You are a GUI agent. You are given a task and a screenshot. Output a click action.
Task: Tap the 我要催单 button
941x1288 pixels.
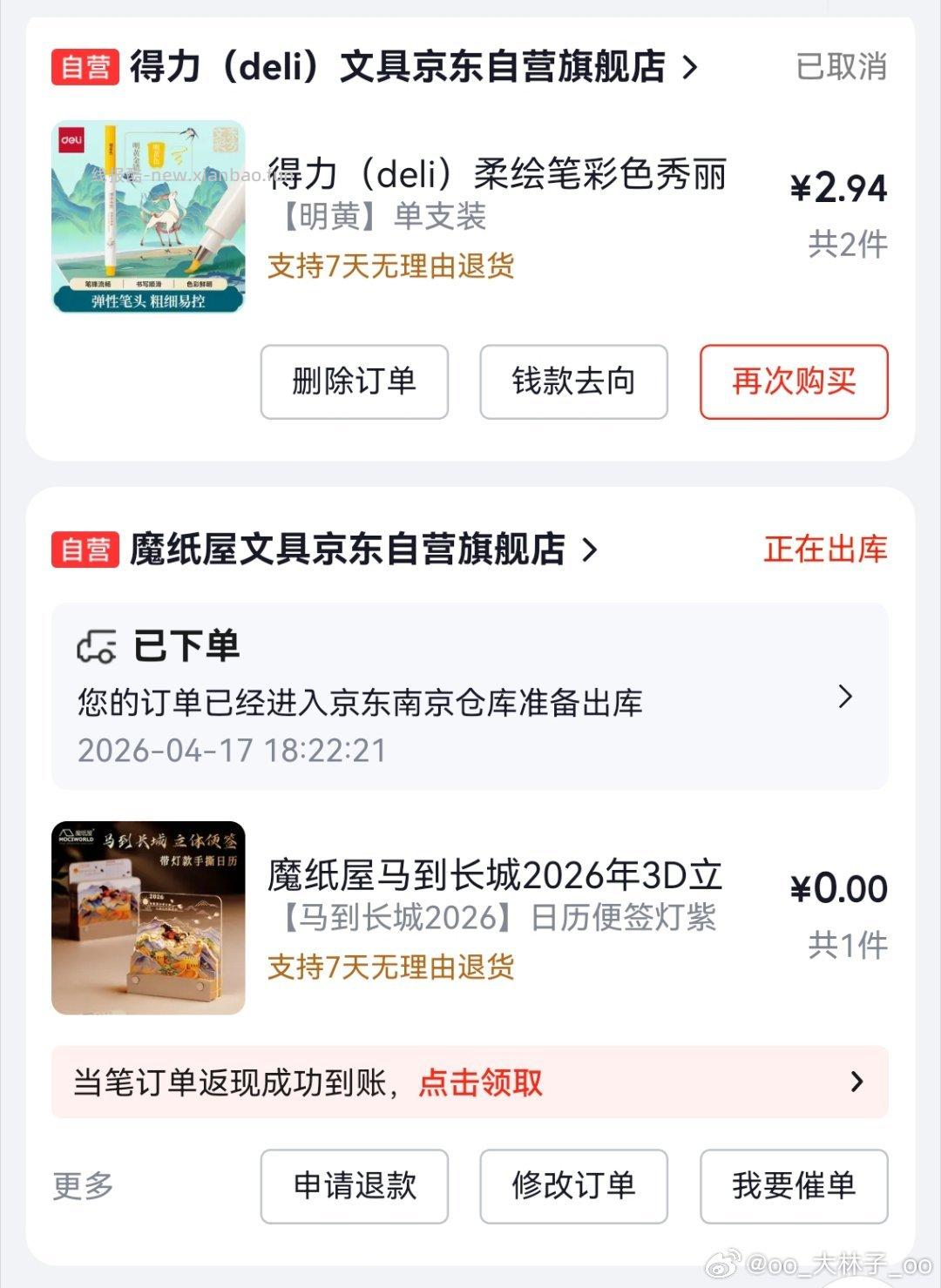click(x=791, y=1186)
